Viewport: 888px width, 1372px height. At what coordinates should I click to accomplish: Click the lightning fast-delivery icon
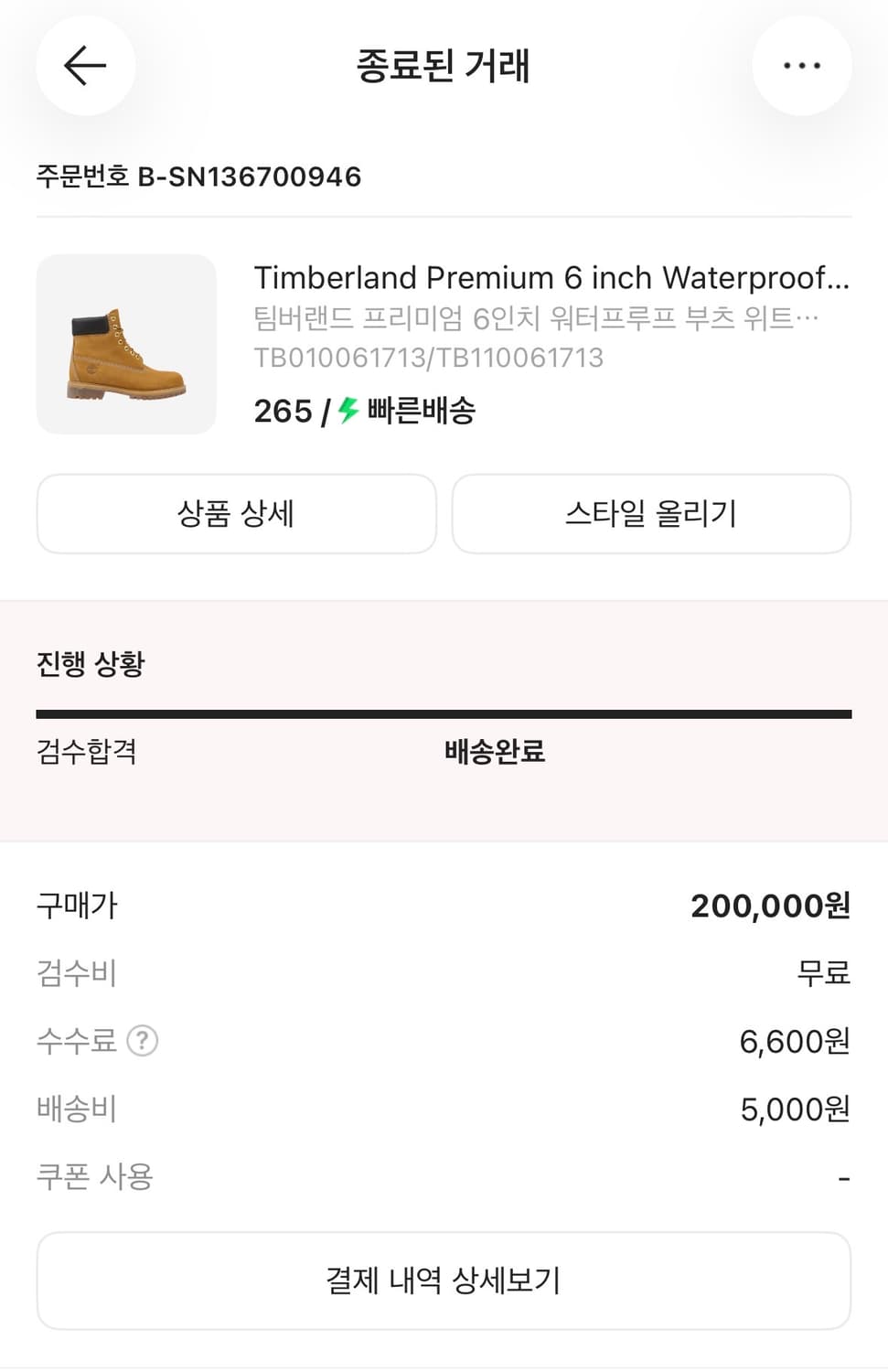pyautogui.click(x=346, y=412)
